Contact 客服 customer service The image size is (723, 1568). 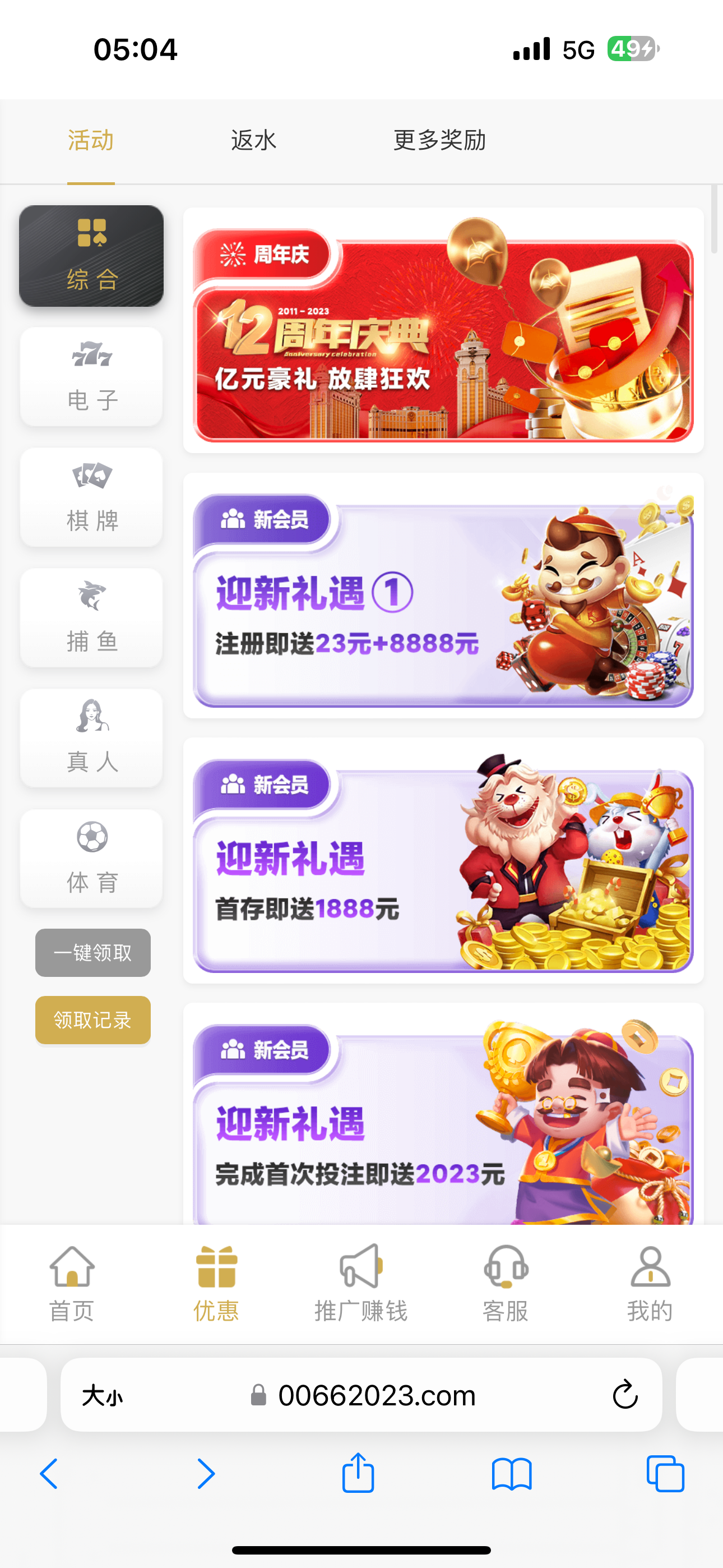[x=506, y=1283]
